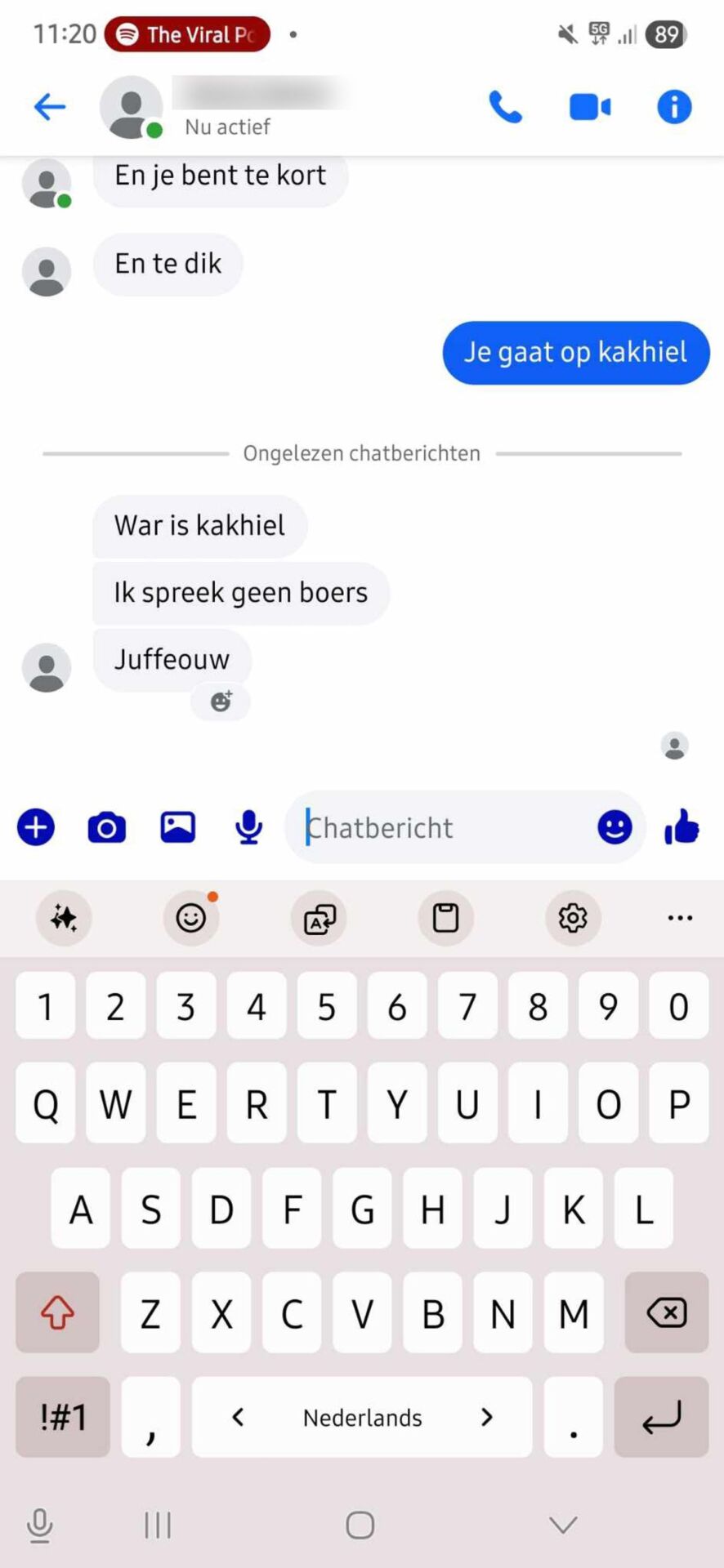Open keyboard AI sparkle tools
The image size is (724, 1568).
point(64,918)
